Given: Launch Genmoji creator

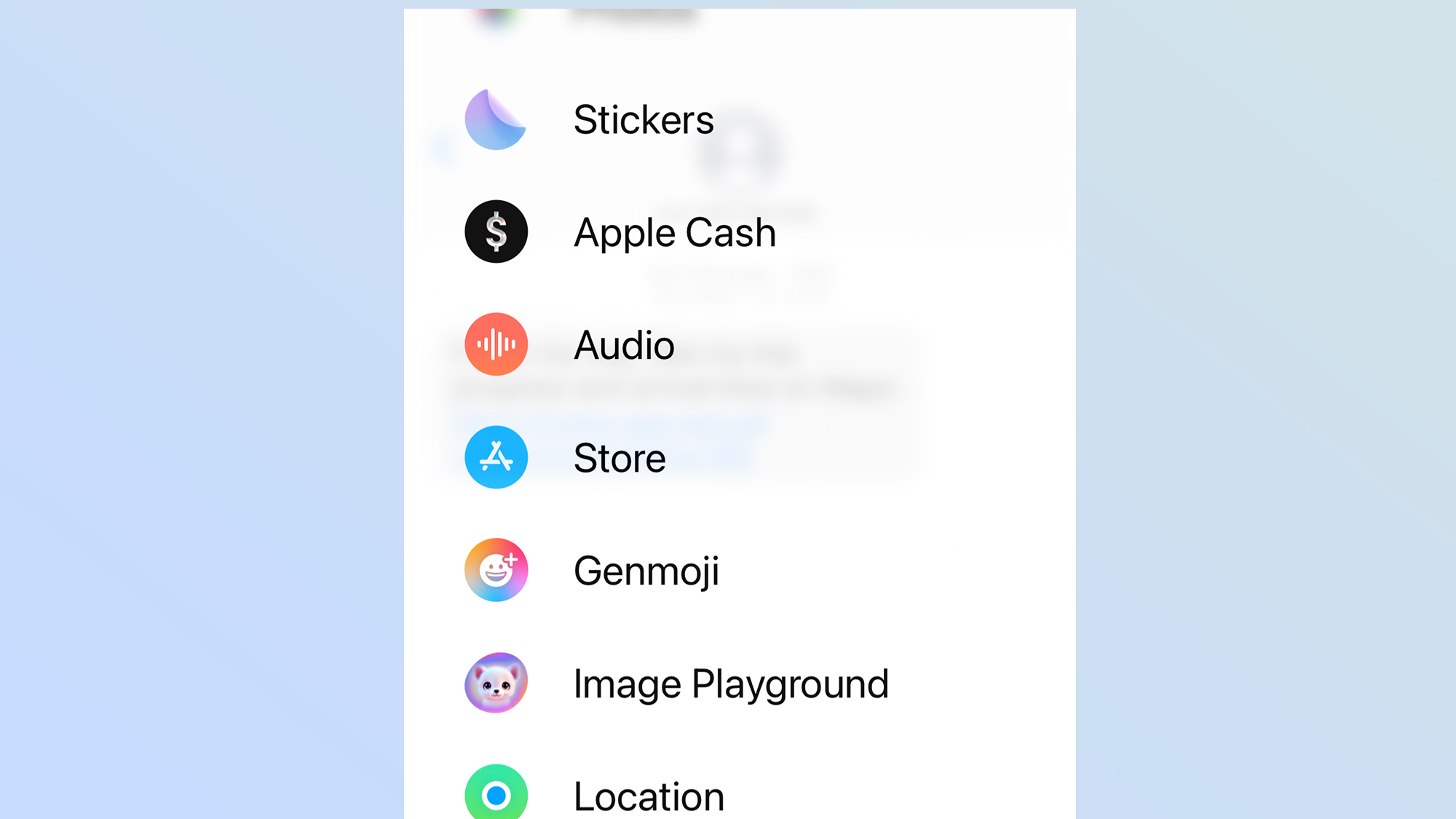Looking at the screenshot, I should (x=646, y=571).
